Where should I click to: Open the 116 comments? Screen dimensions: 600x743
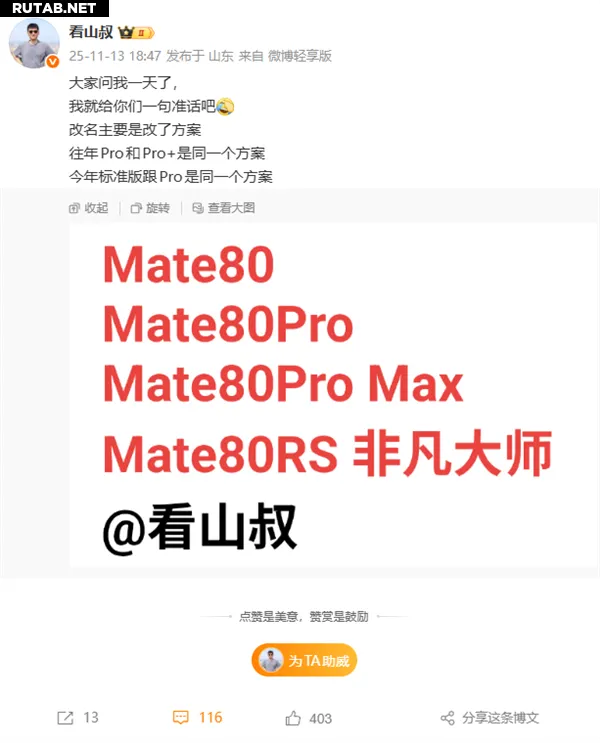pos(198,718)
